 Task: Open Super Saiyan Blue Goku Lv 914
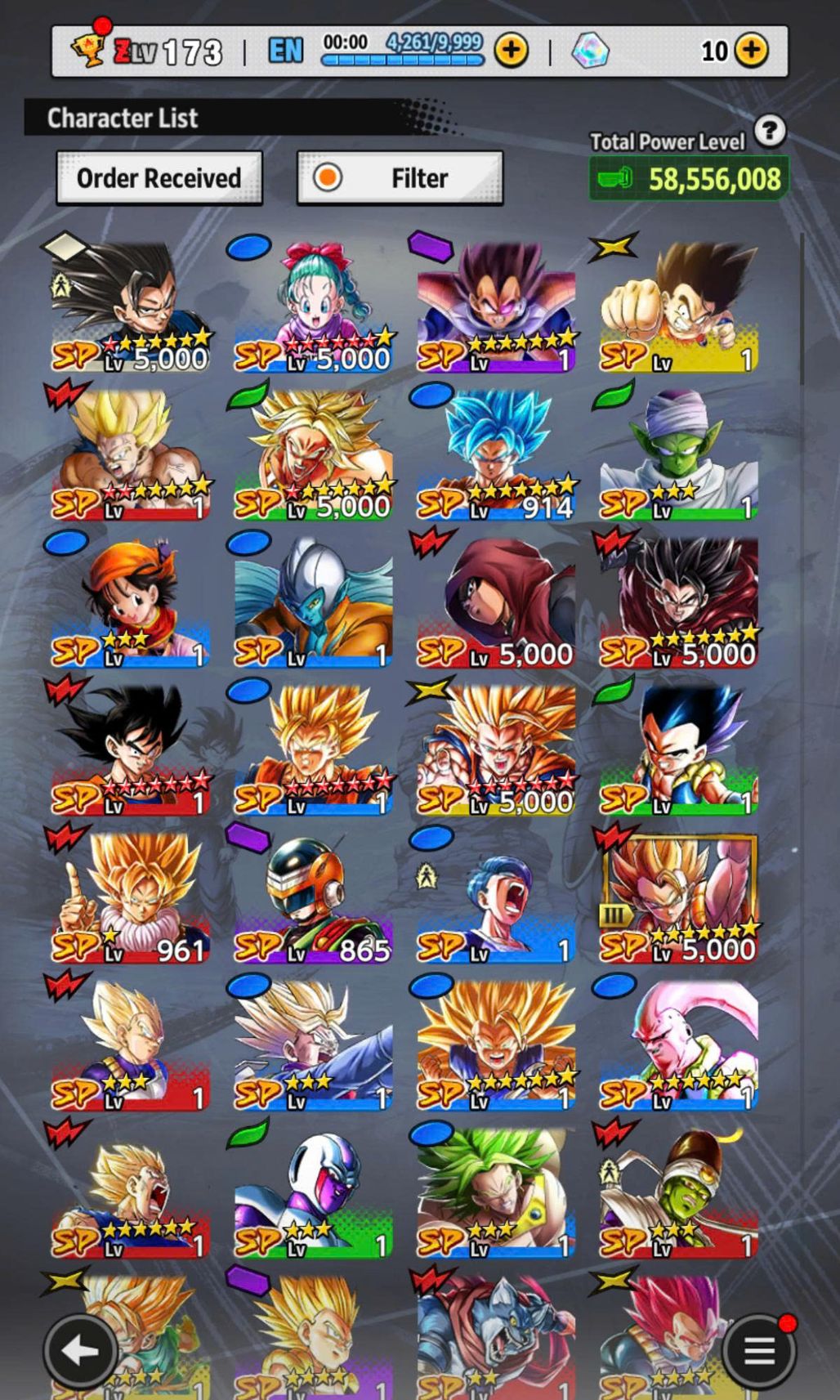click(x=496, y=455)
